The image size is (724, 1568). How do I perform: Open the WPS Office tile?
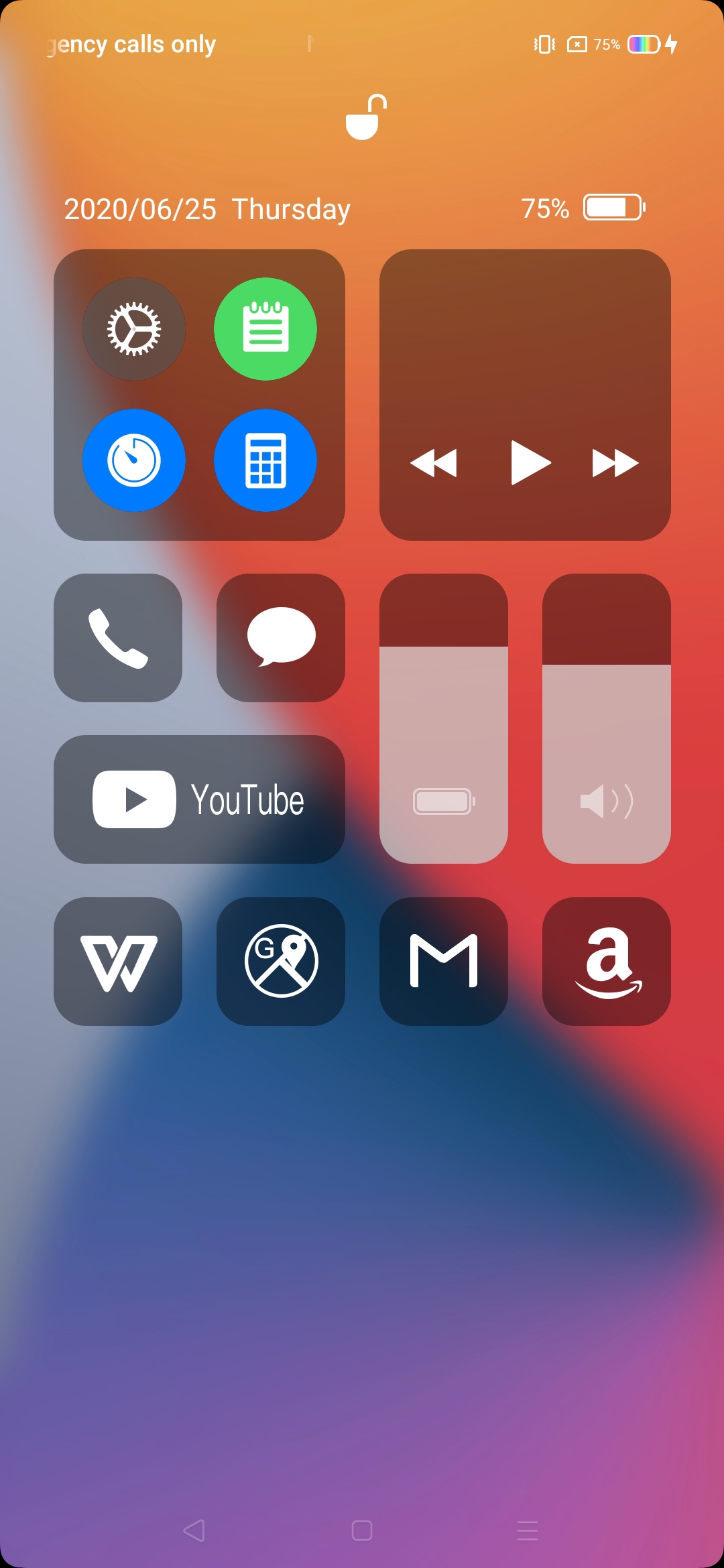(118, 962)
